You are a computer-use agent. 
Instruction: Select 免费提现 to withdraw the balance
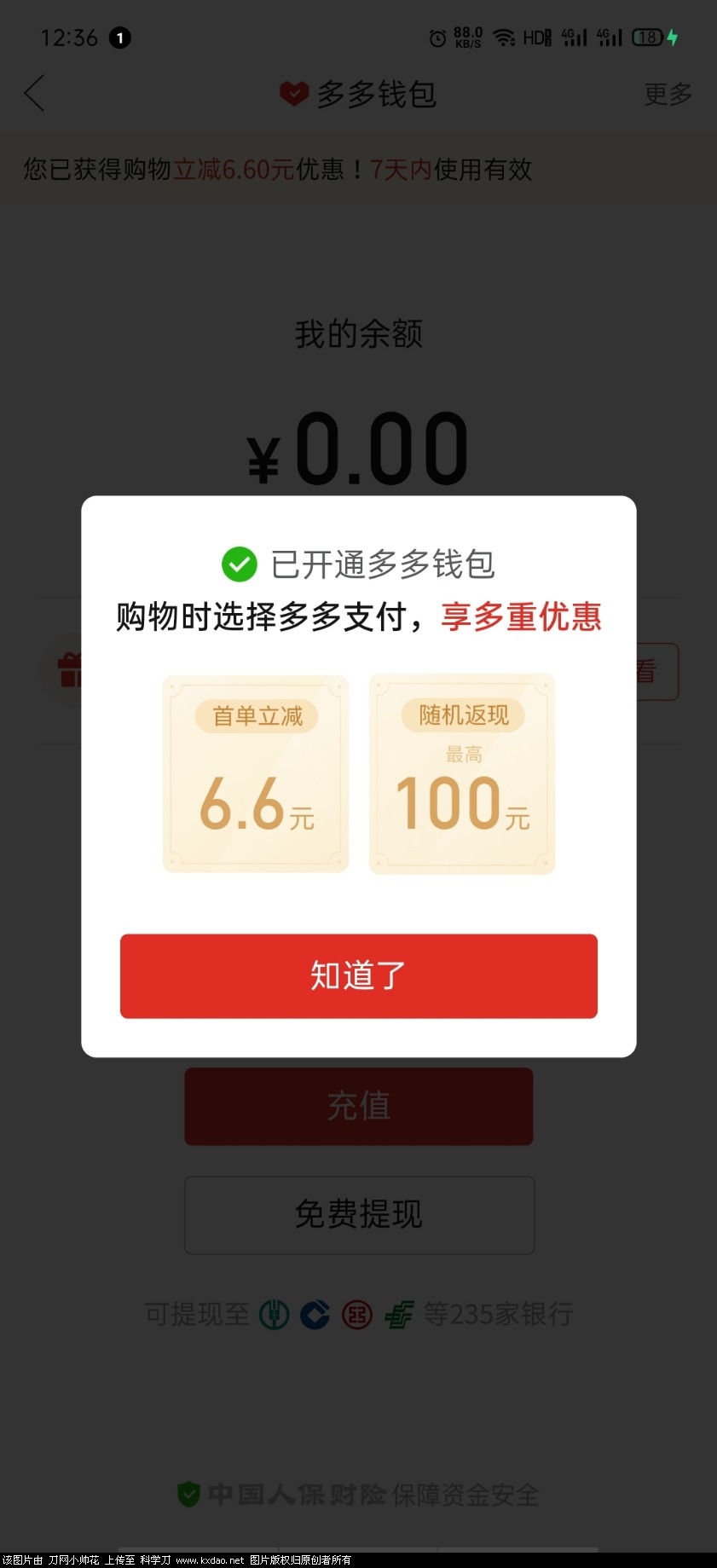click(x=359, y=1214)
